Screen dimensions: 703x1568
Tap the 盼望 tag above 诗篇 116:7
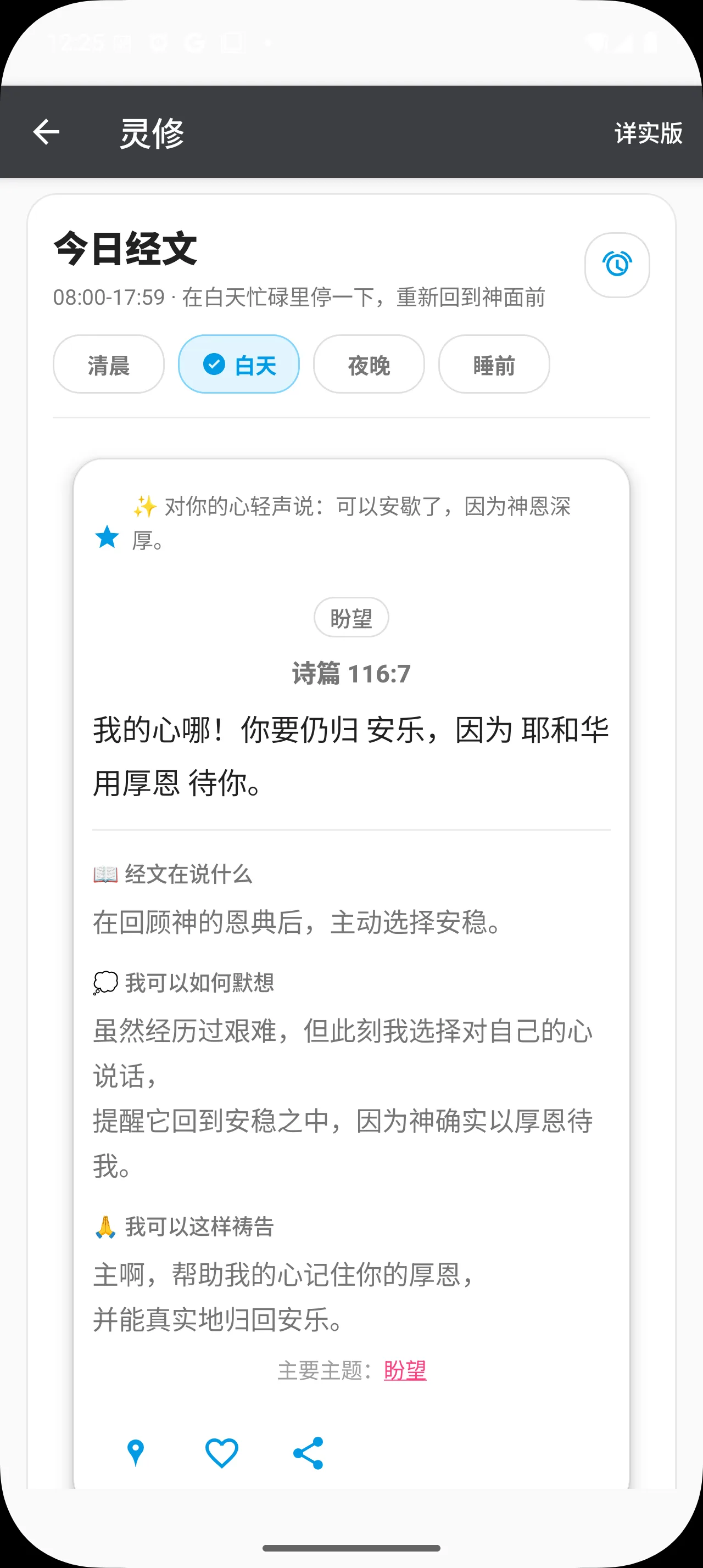[x=351, y=617]
